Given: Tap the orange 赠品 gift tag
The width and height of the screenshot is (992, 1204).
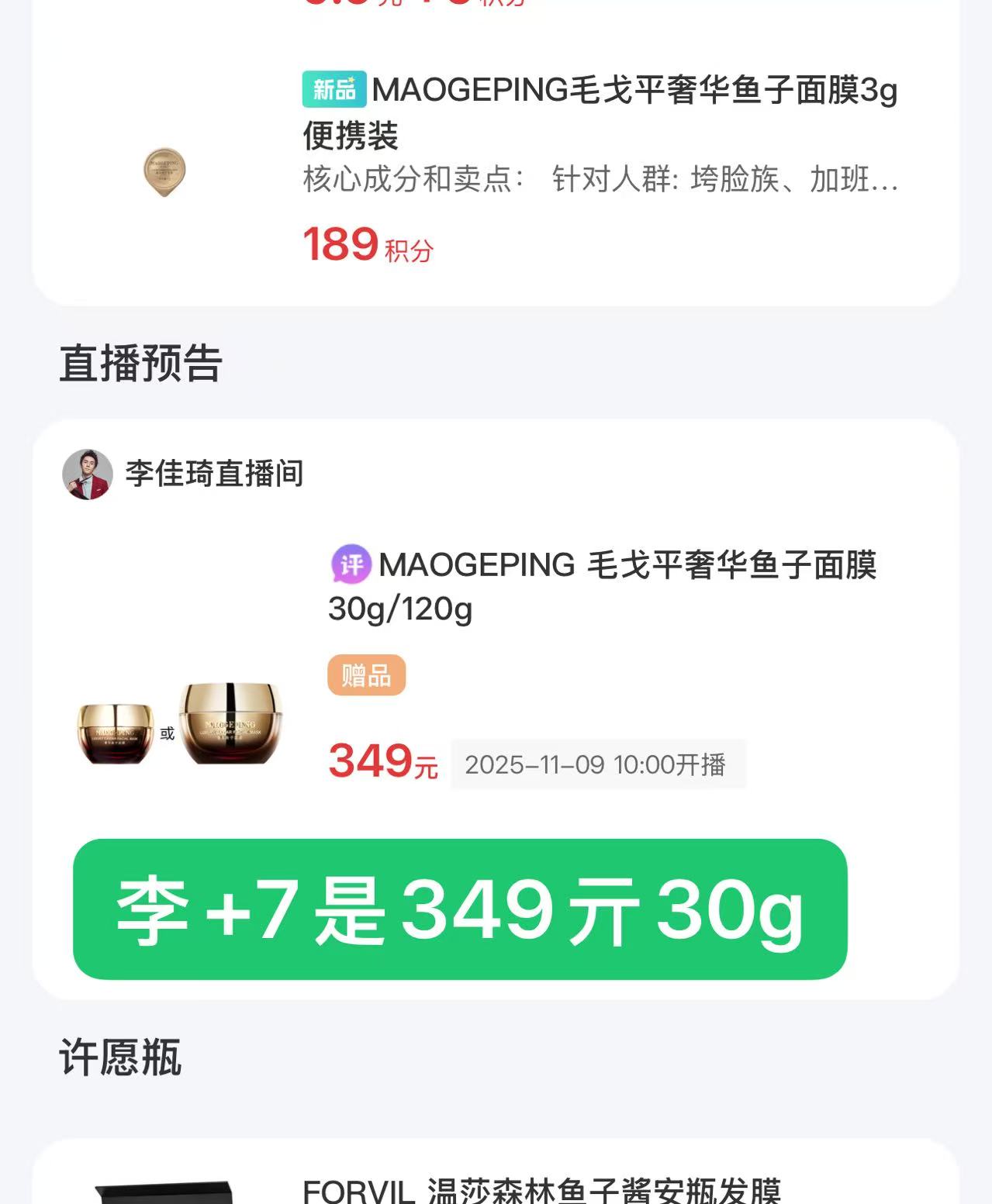Looking at the screenshot, I should tap(367, 675).
